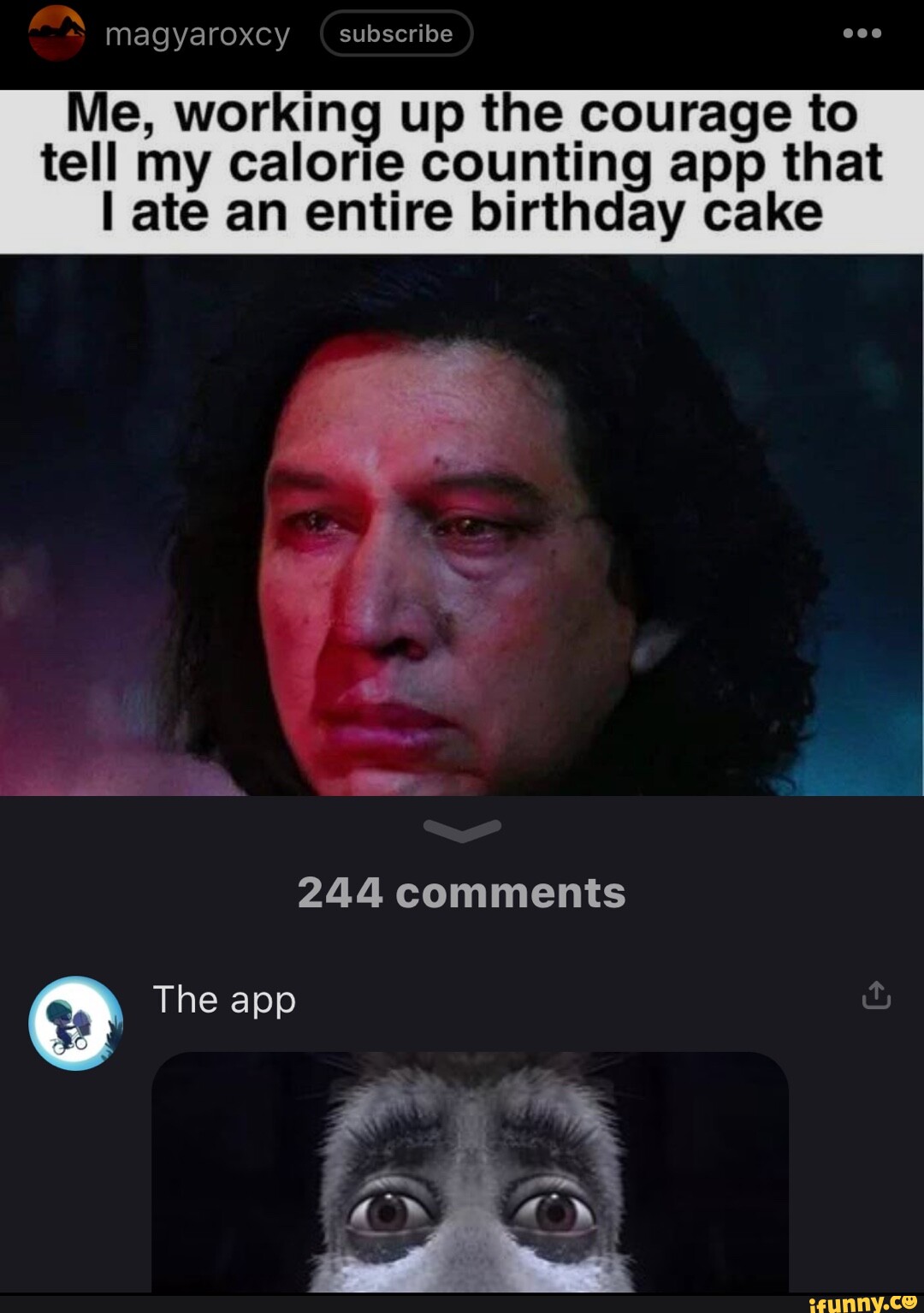This screenshot has width=924, height=1313.
Task: Open the donkey image in the comment
Action: point(470,1171)
